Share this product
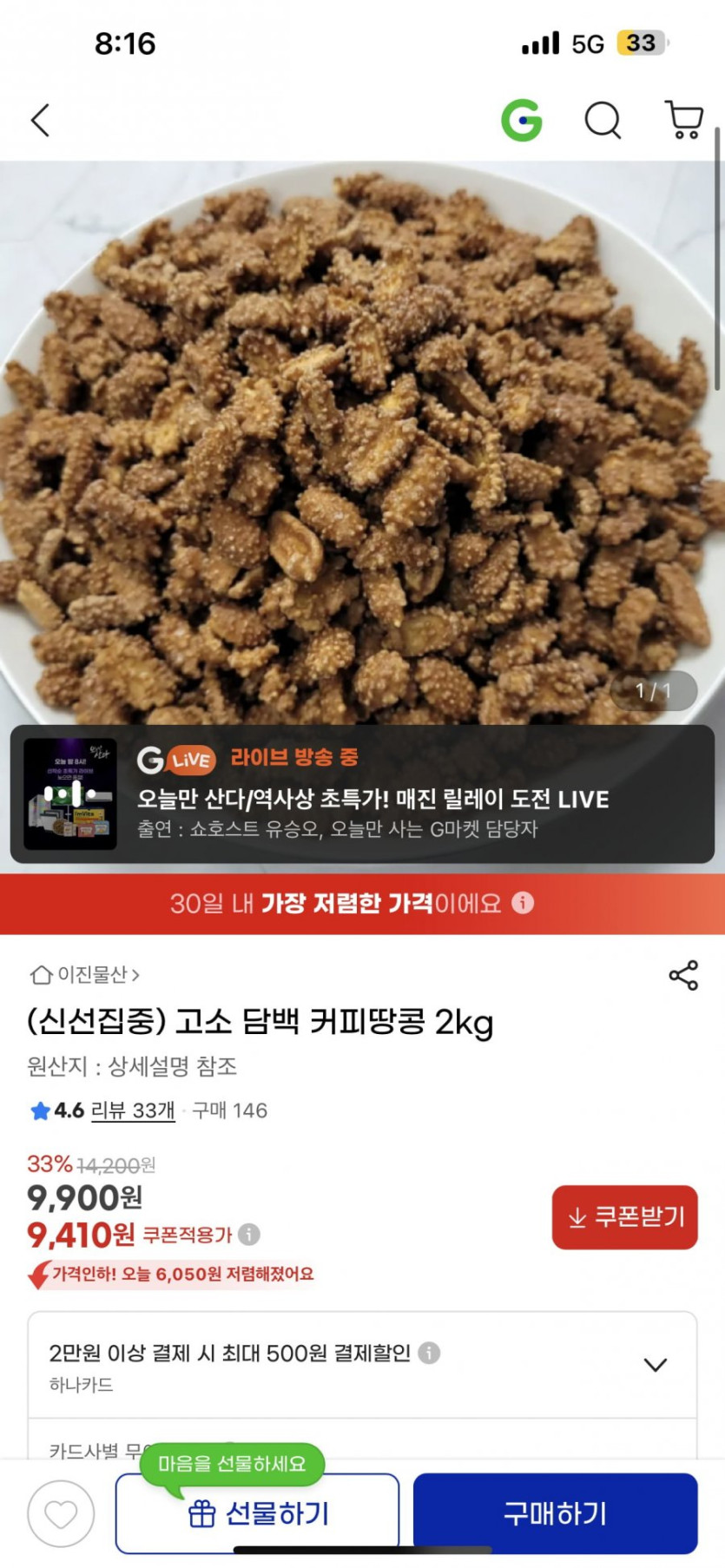 click(x=683, y=975)
